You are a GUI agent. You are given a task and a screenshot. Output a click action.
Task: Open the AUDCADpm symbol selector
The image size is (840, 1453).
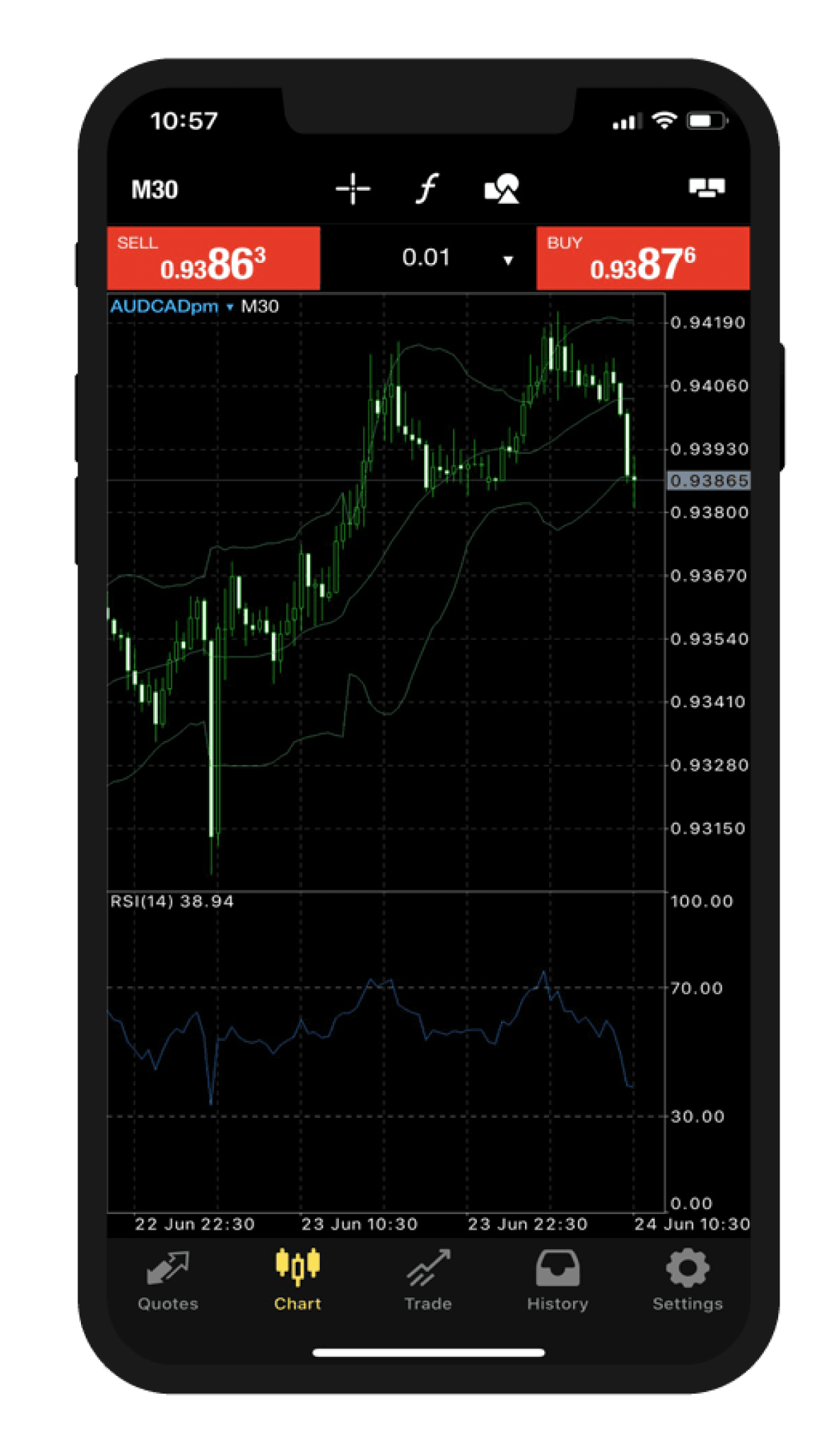172,306
